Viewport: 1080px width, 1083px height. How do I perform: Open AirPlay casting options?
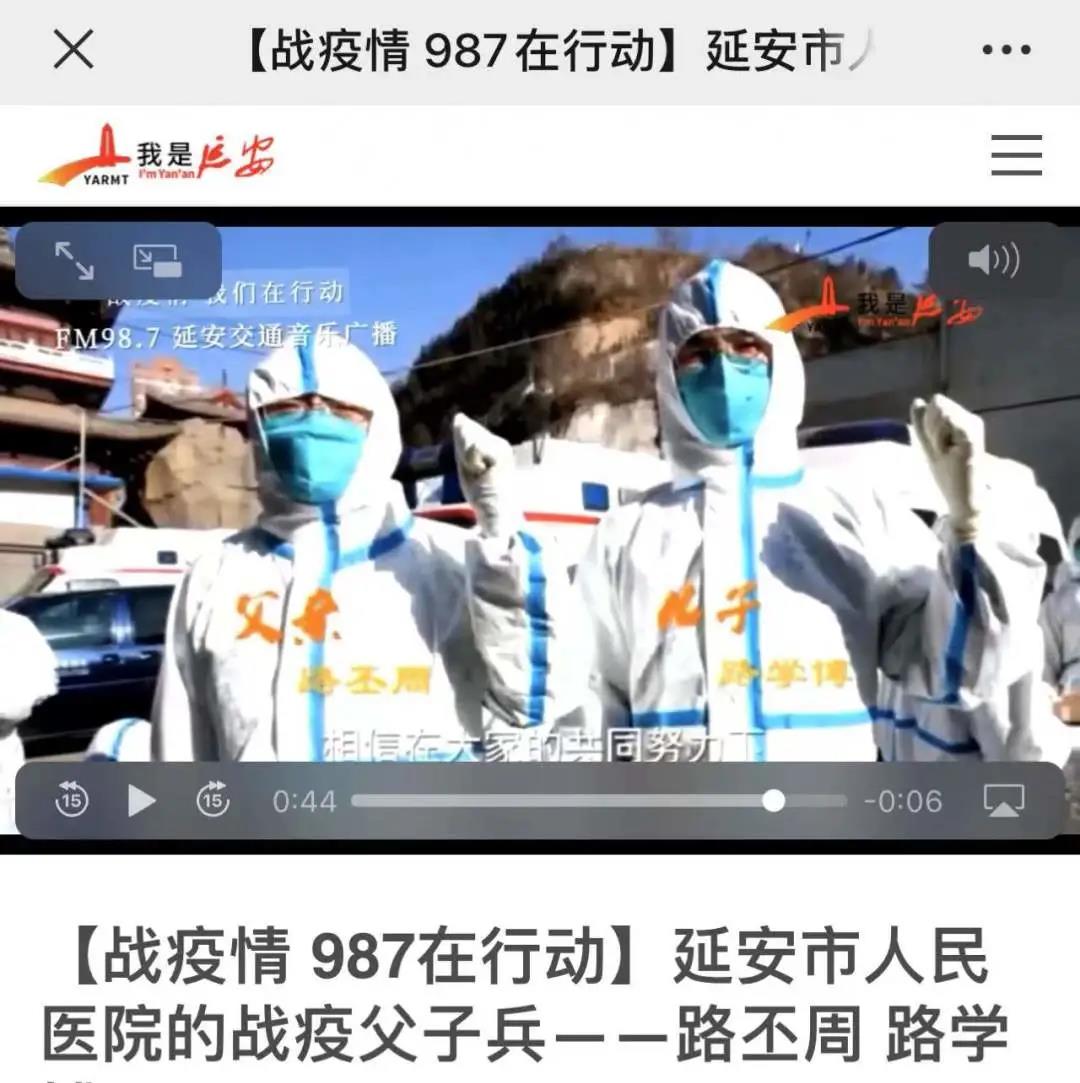click(1003, 800)
